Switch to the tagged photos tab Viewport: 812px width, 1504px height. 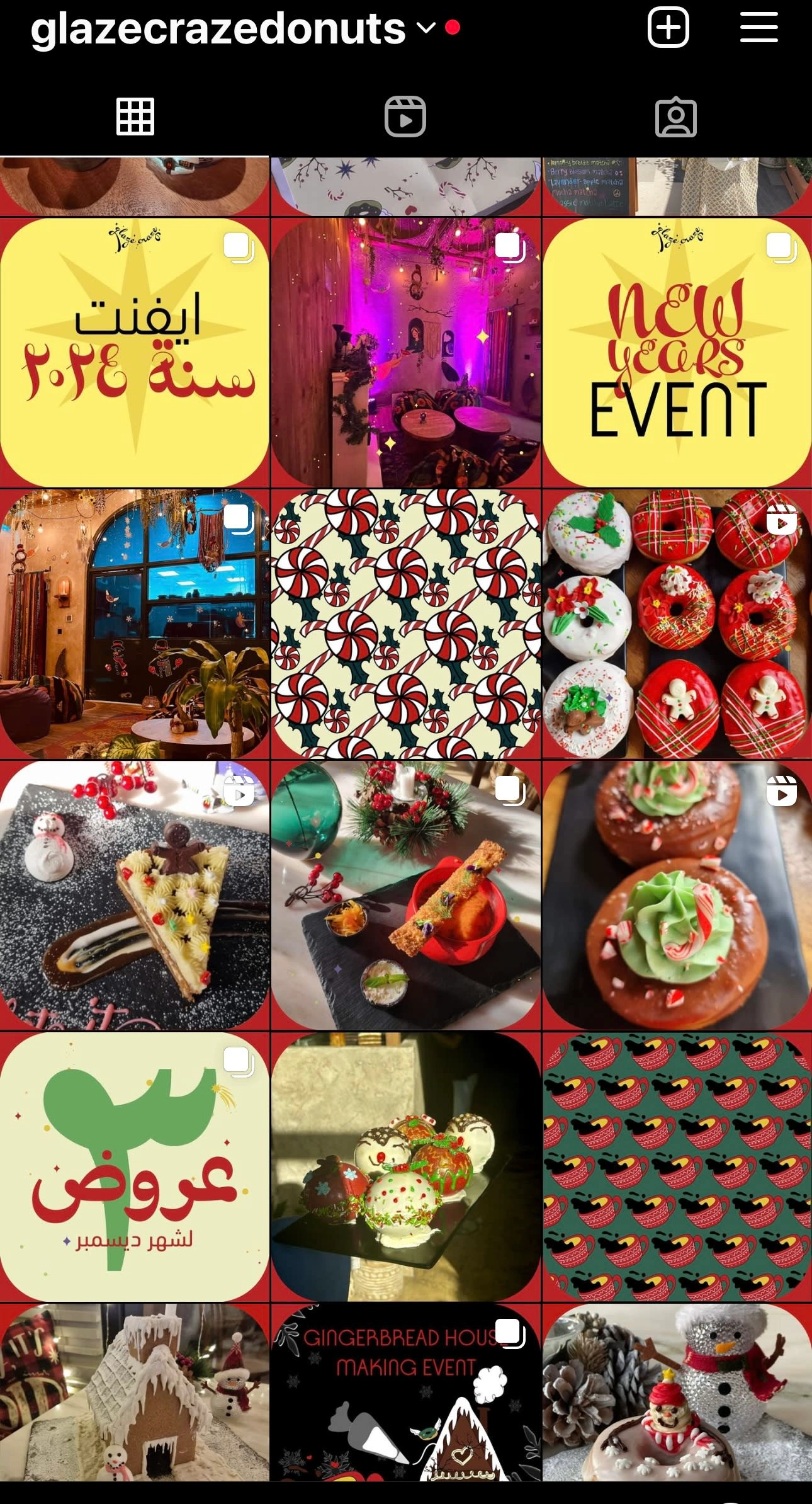(675, 117)
